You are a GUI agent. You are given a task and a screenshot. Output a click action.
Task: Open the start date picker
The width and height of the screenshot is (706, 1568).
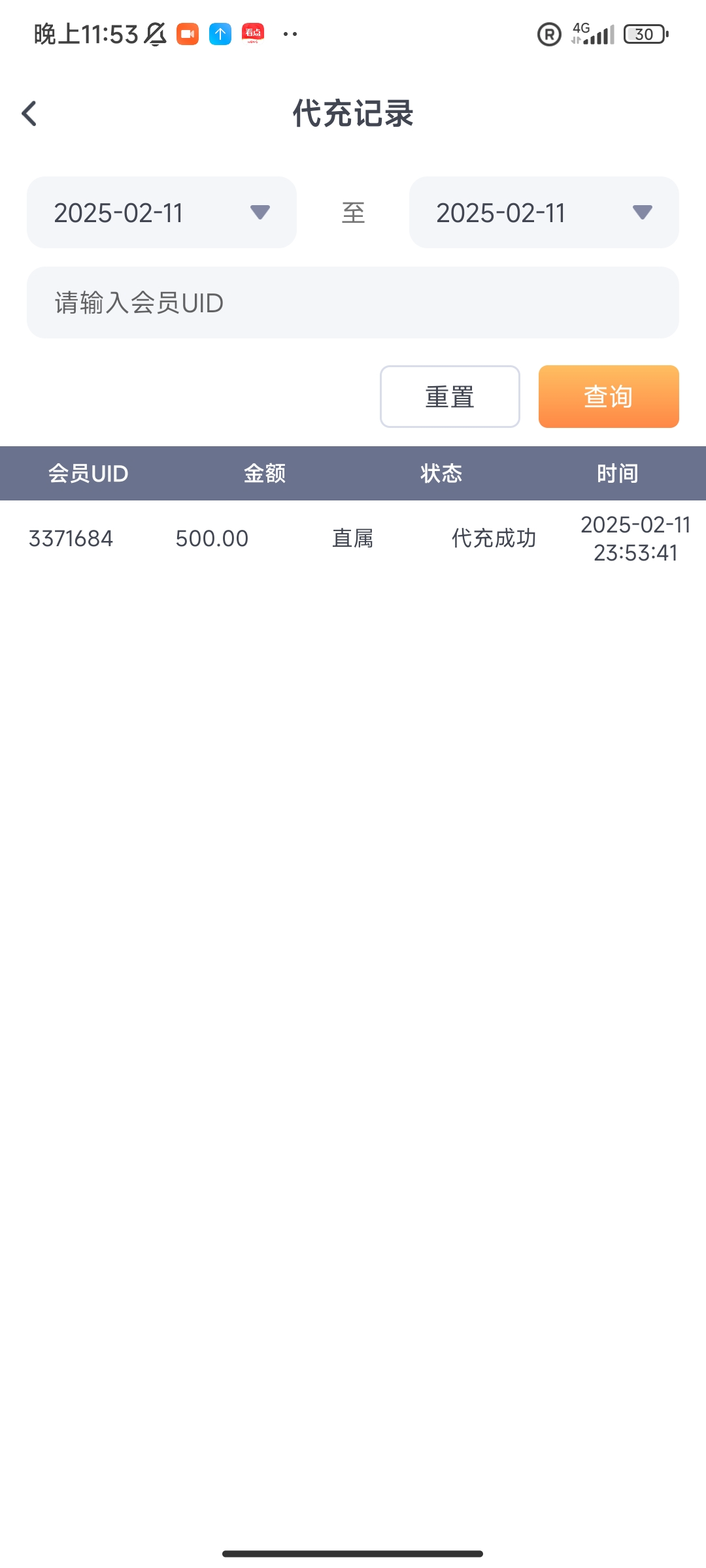coord(161,212)
